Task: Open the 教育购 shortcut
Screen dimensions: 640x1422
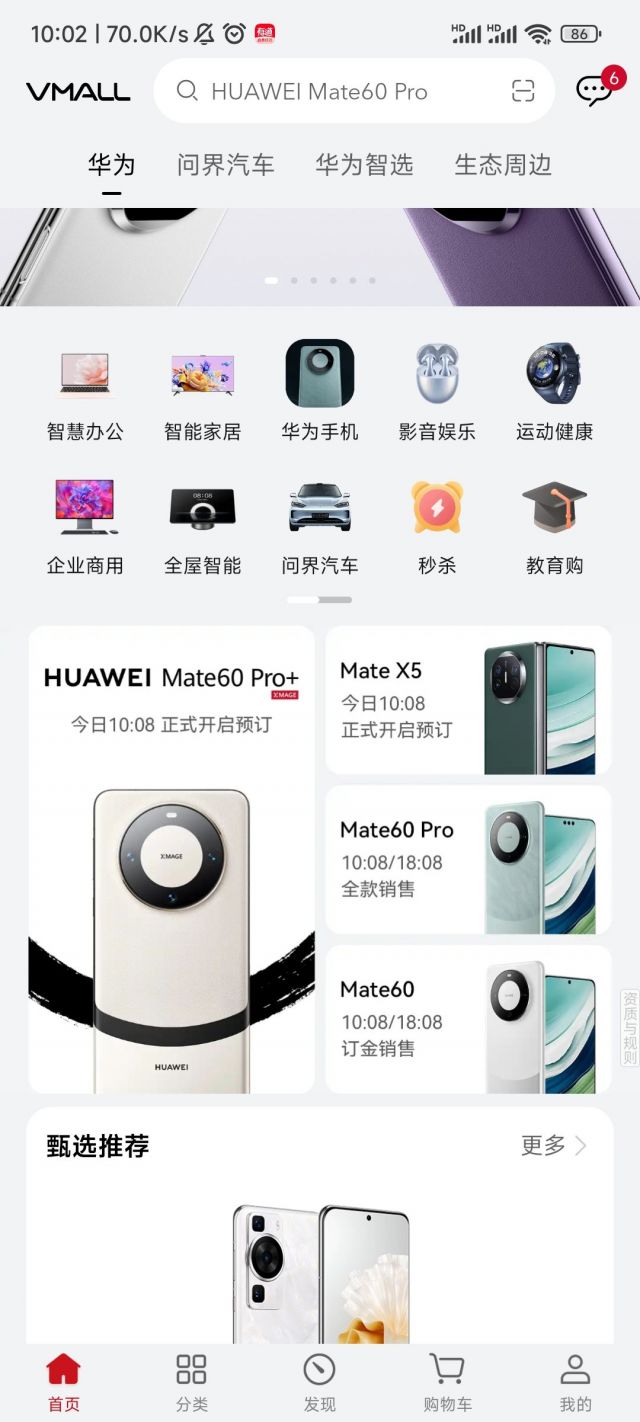Action: tap(555, 526)
